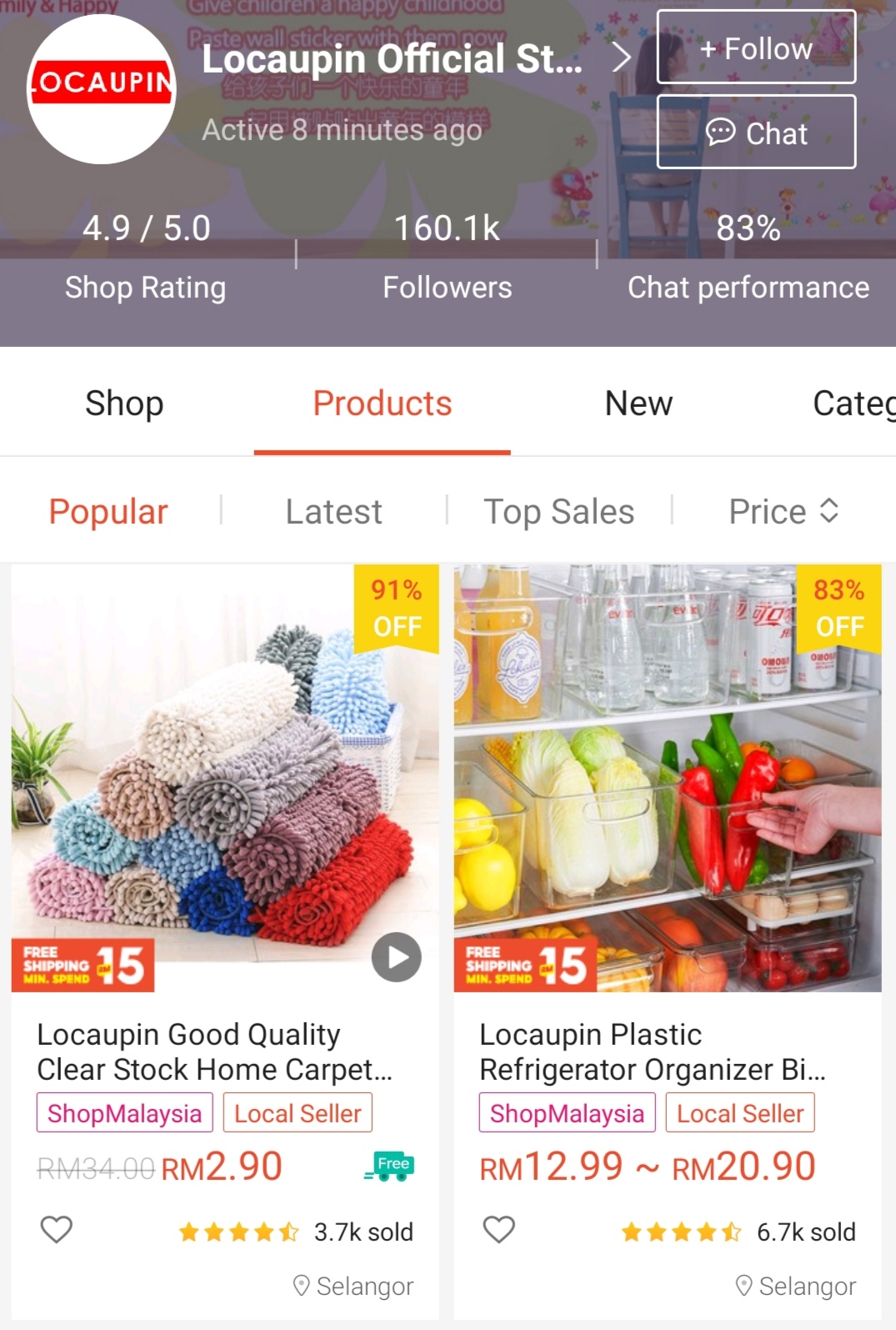Switch to the New tab
The image size is (896, 1330).
638,404
